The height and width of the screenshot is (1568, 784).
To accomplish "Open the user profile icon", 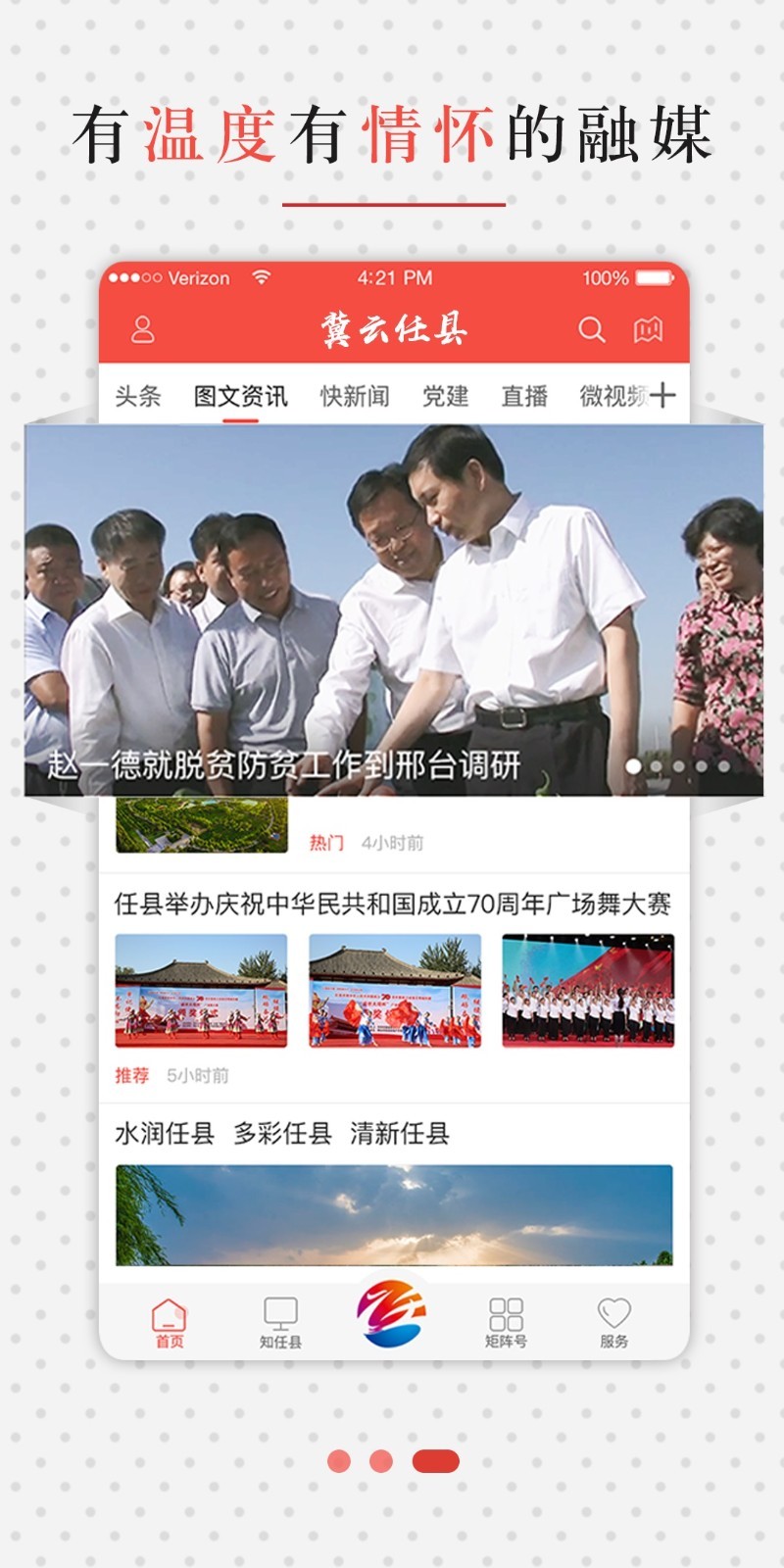I will click(143, 330).
